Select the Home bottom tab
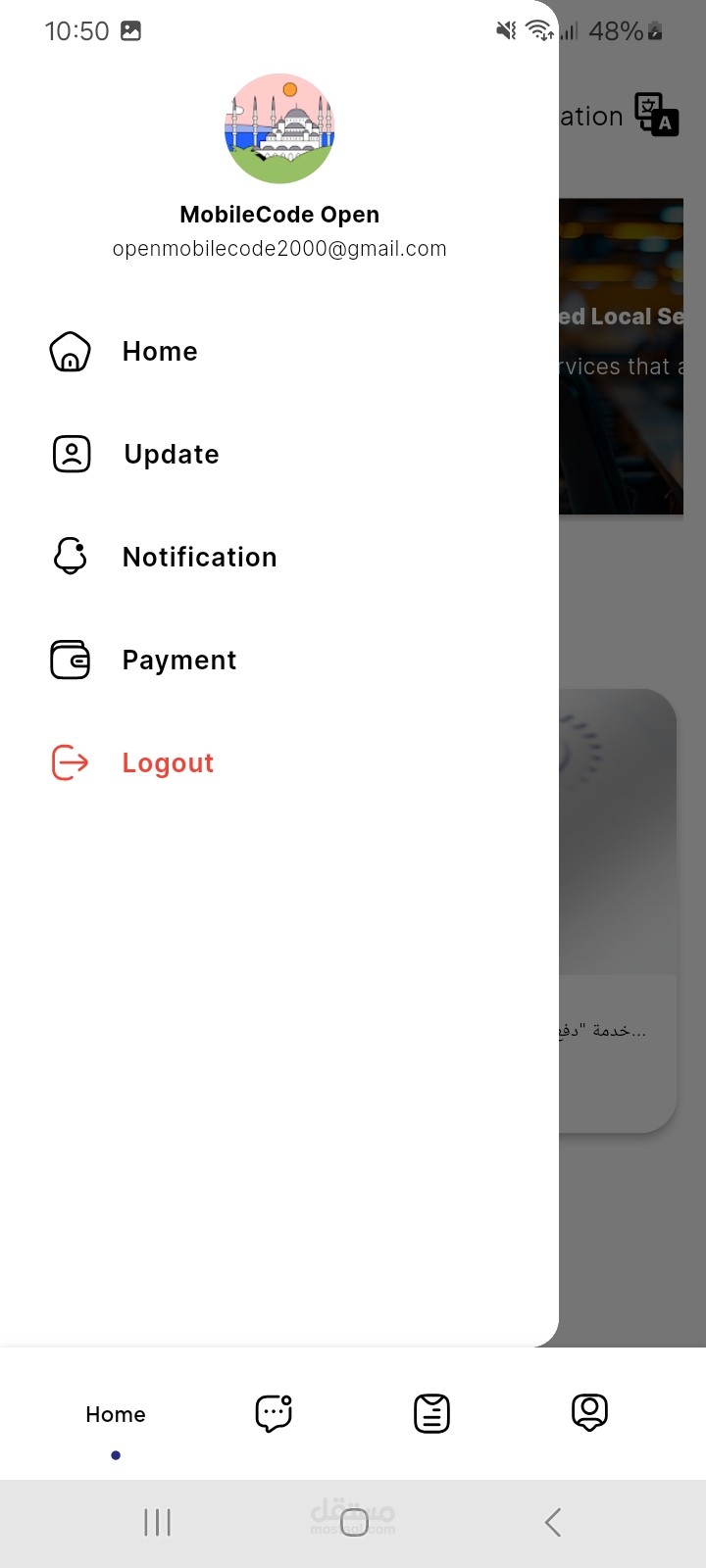706x1568 pixels. coord(116,1415)
